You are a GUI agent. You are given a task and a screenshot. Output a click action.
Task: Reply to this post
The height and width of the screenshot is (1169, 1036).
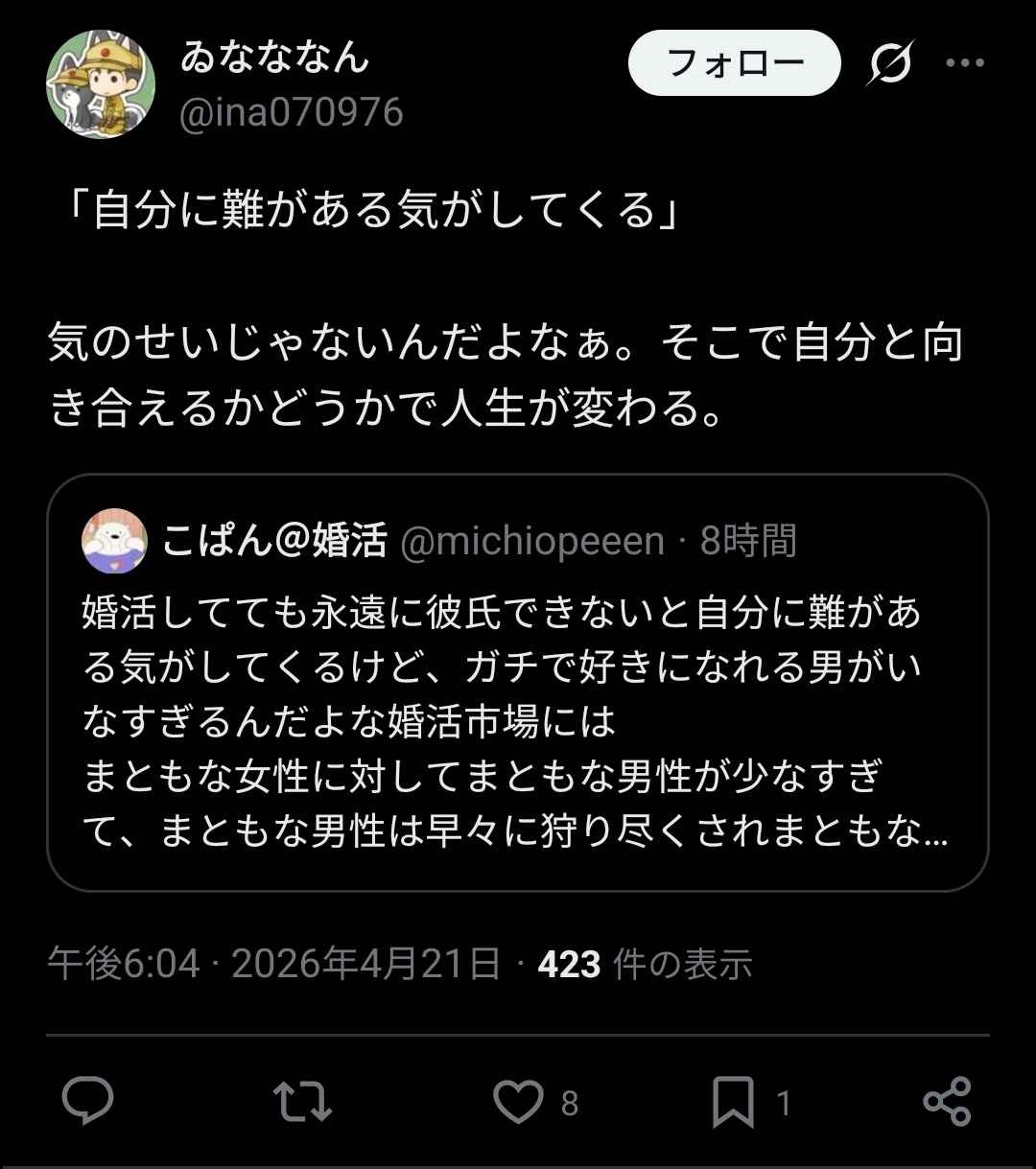88,1102
